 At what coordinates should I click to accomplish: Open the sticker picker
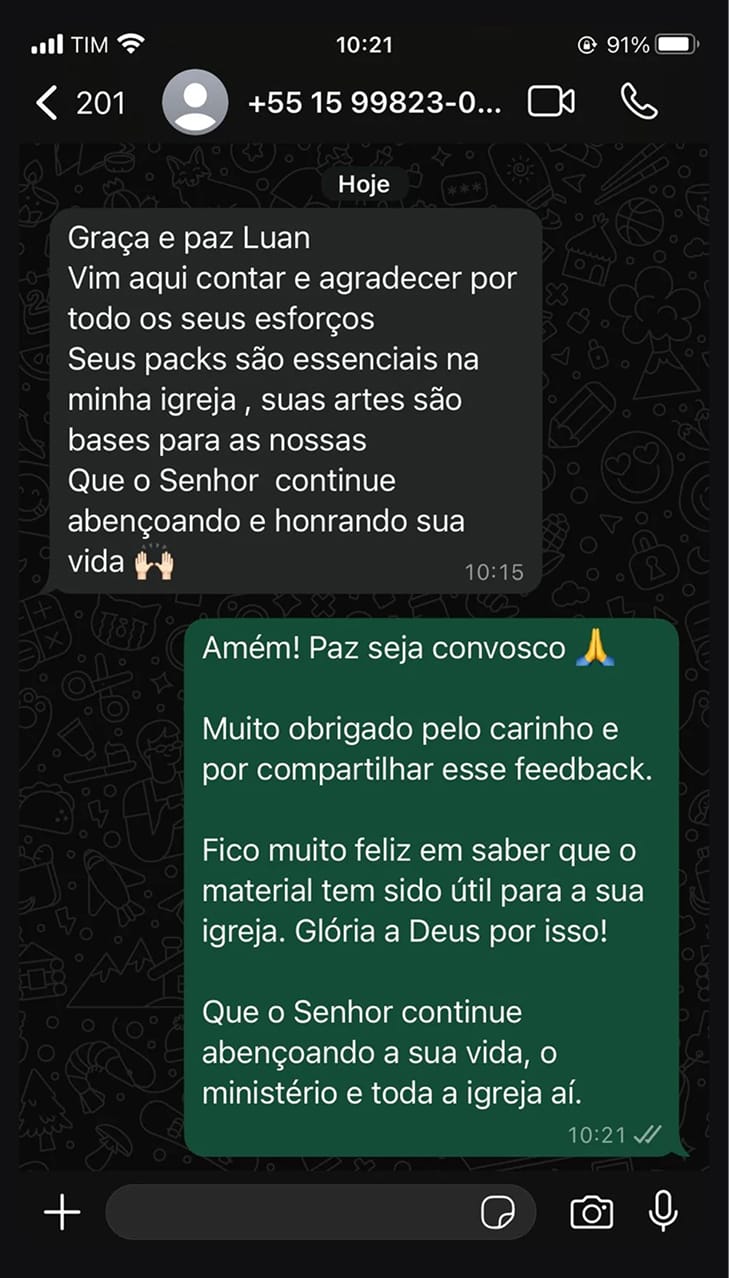[x=498, y=1213]
